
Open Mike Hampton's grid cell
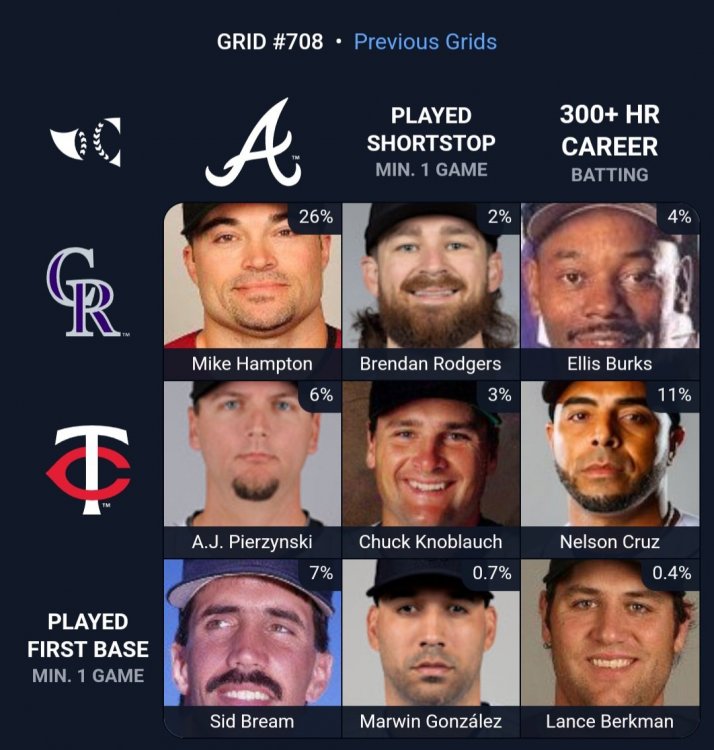point(252,290)
